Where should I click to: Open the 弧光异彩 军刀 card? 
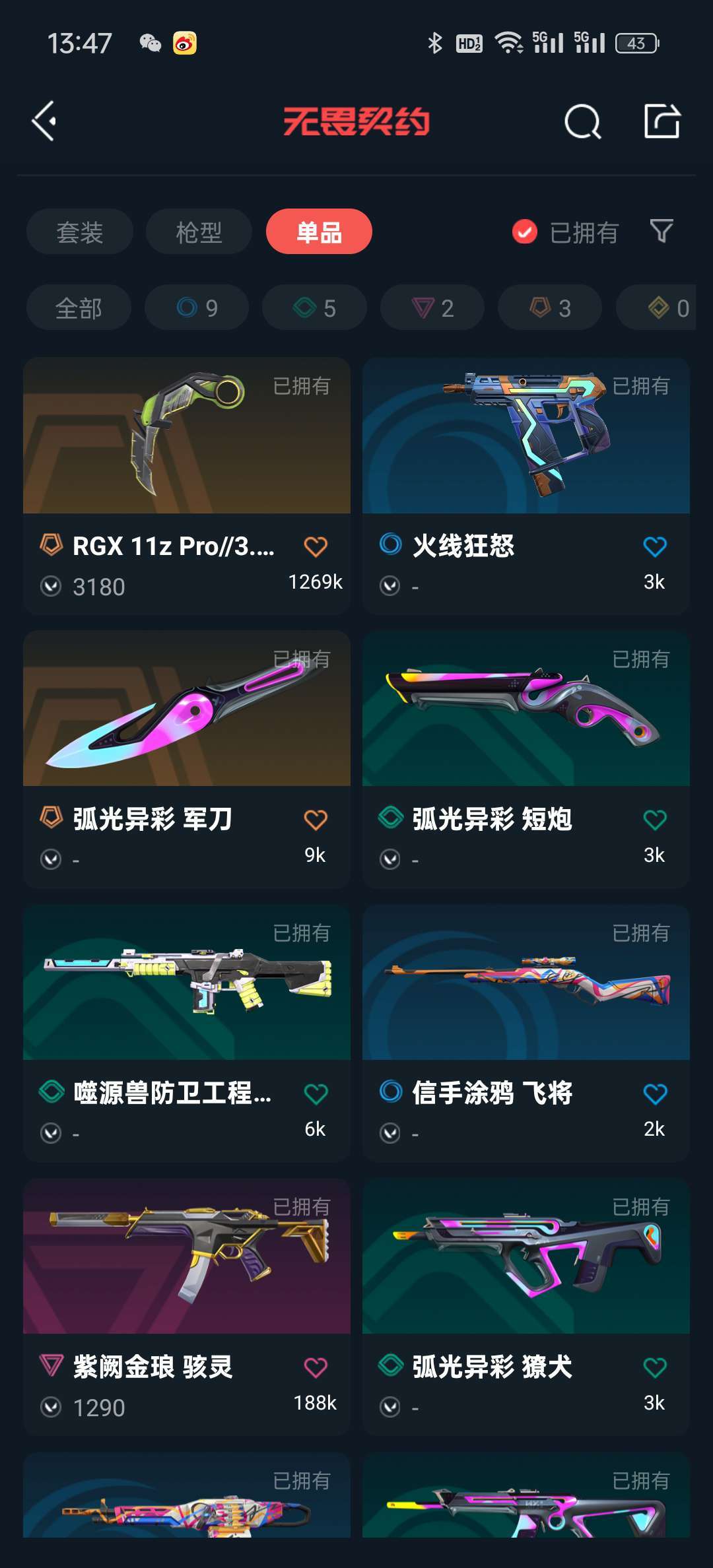tap(187, 759)
